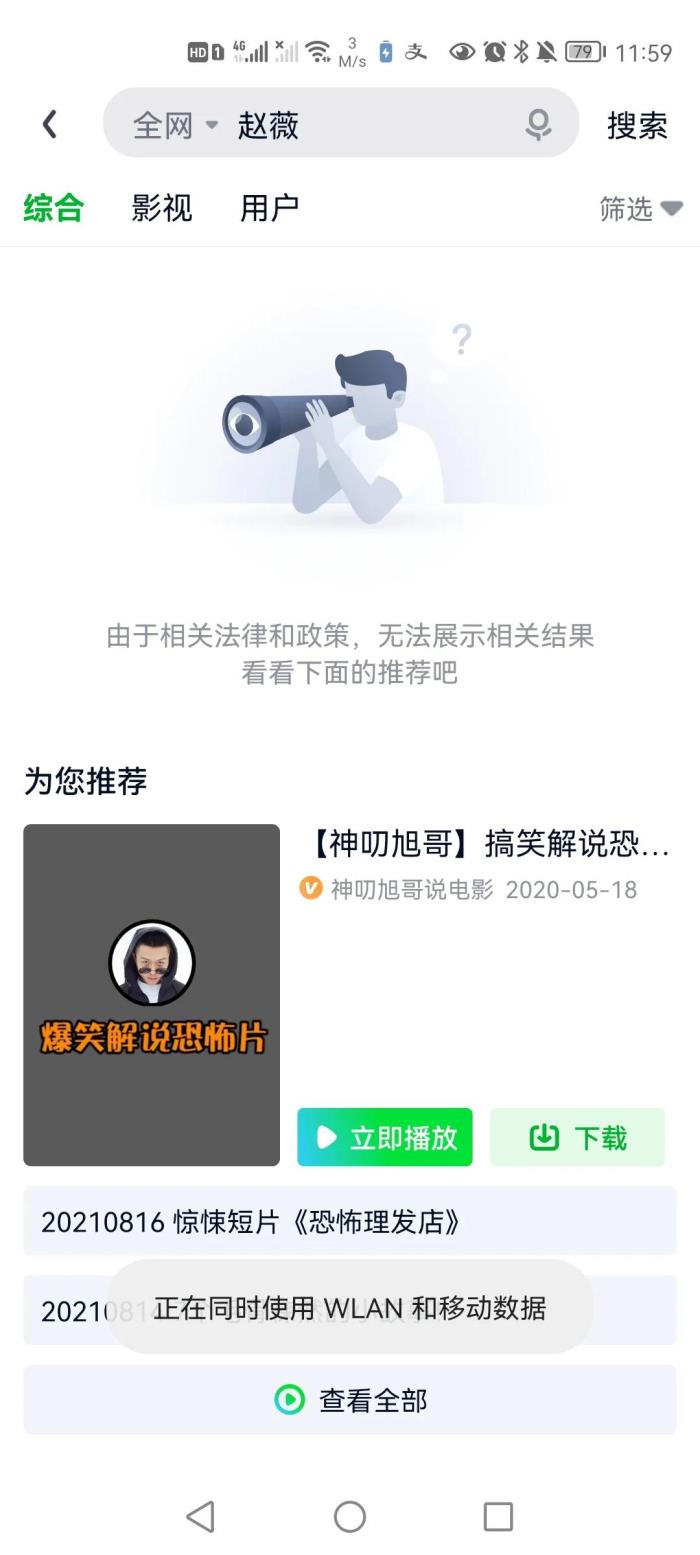Viewport: 700px width, 1555px height.
Task: Start voice search with the microphone icon
Action: click(x=538, y=125)
